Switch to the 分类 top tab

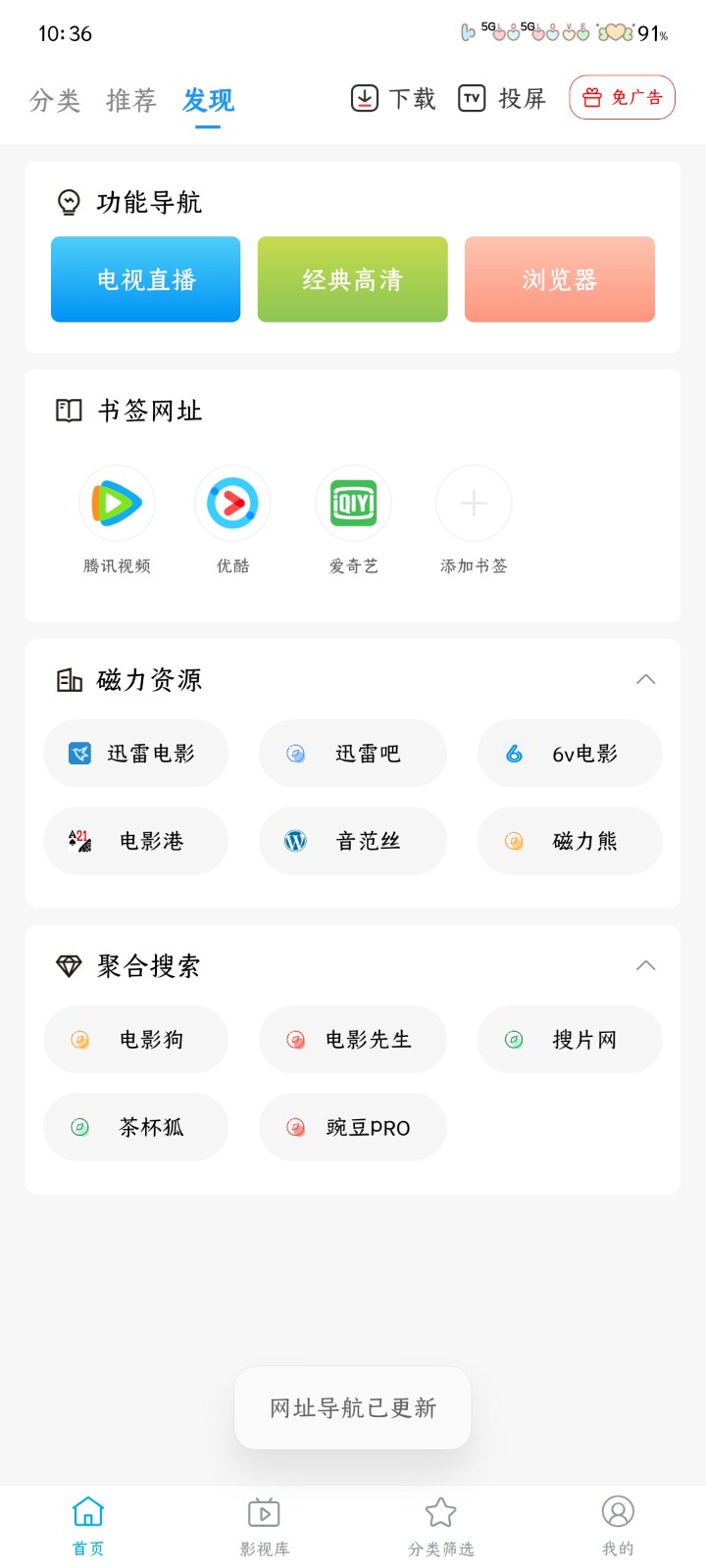click(55, 100)
